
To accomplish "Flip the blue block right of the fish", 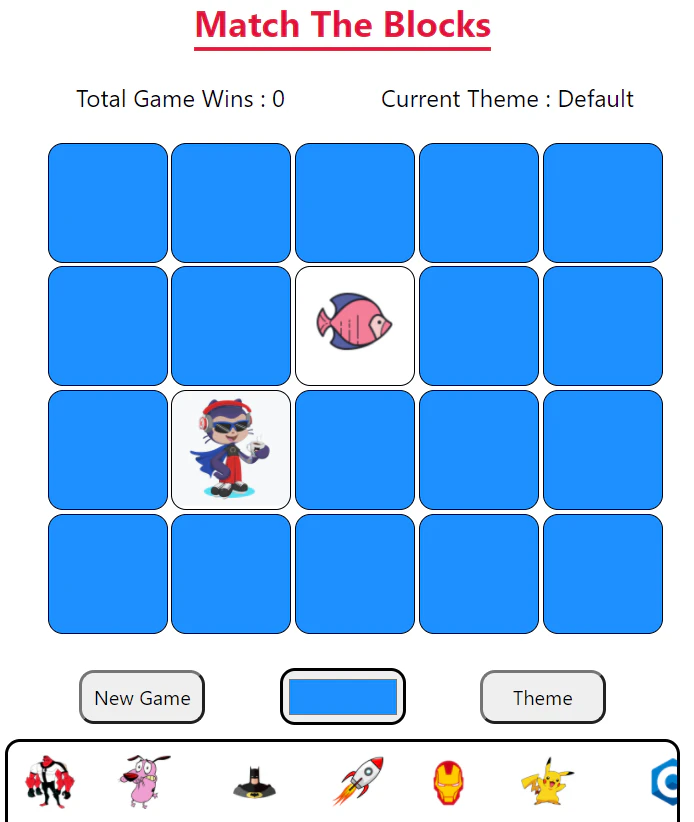I will pos(479,326).
